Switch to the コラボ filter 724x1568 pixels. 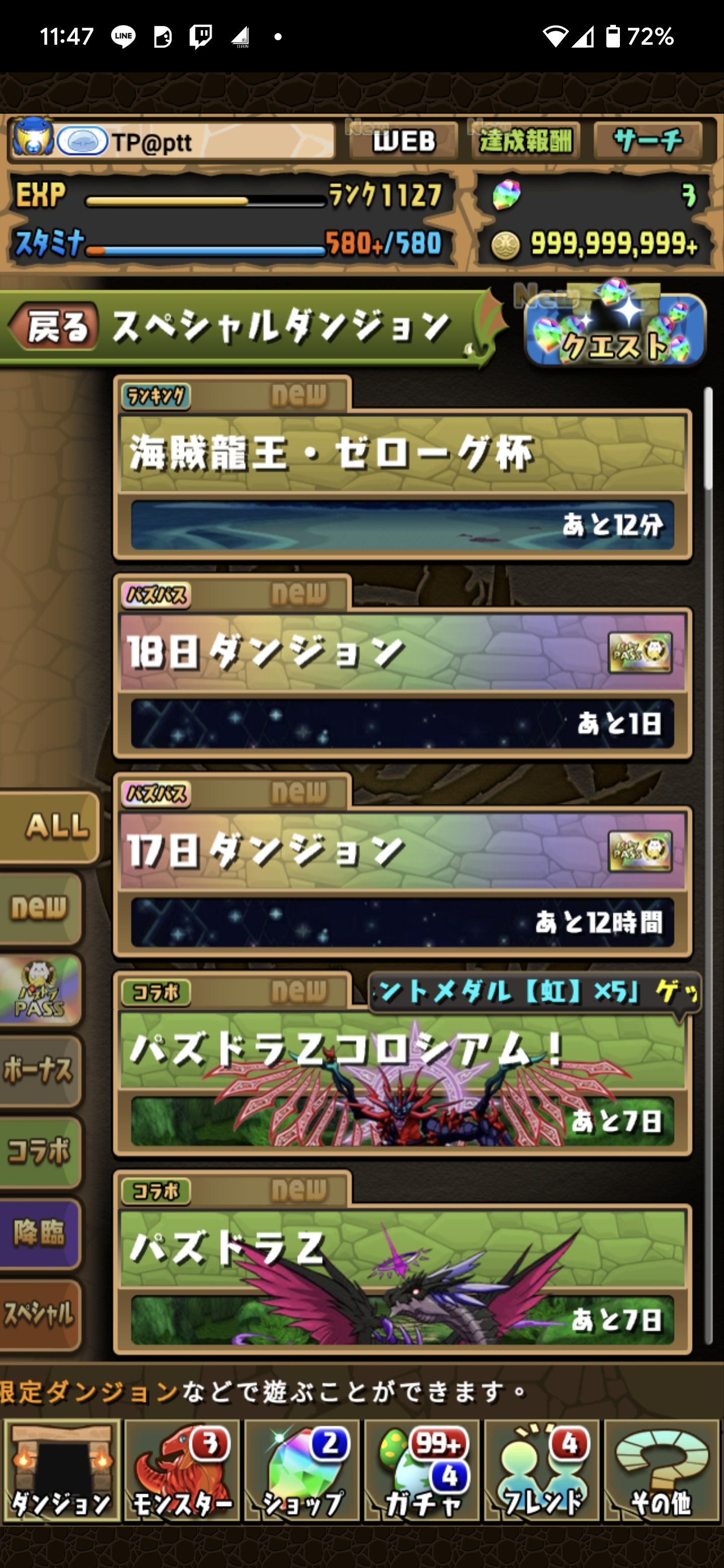coord(40,1152)
